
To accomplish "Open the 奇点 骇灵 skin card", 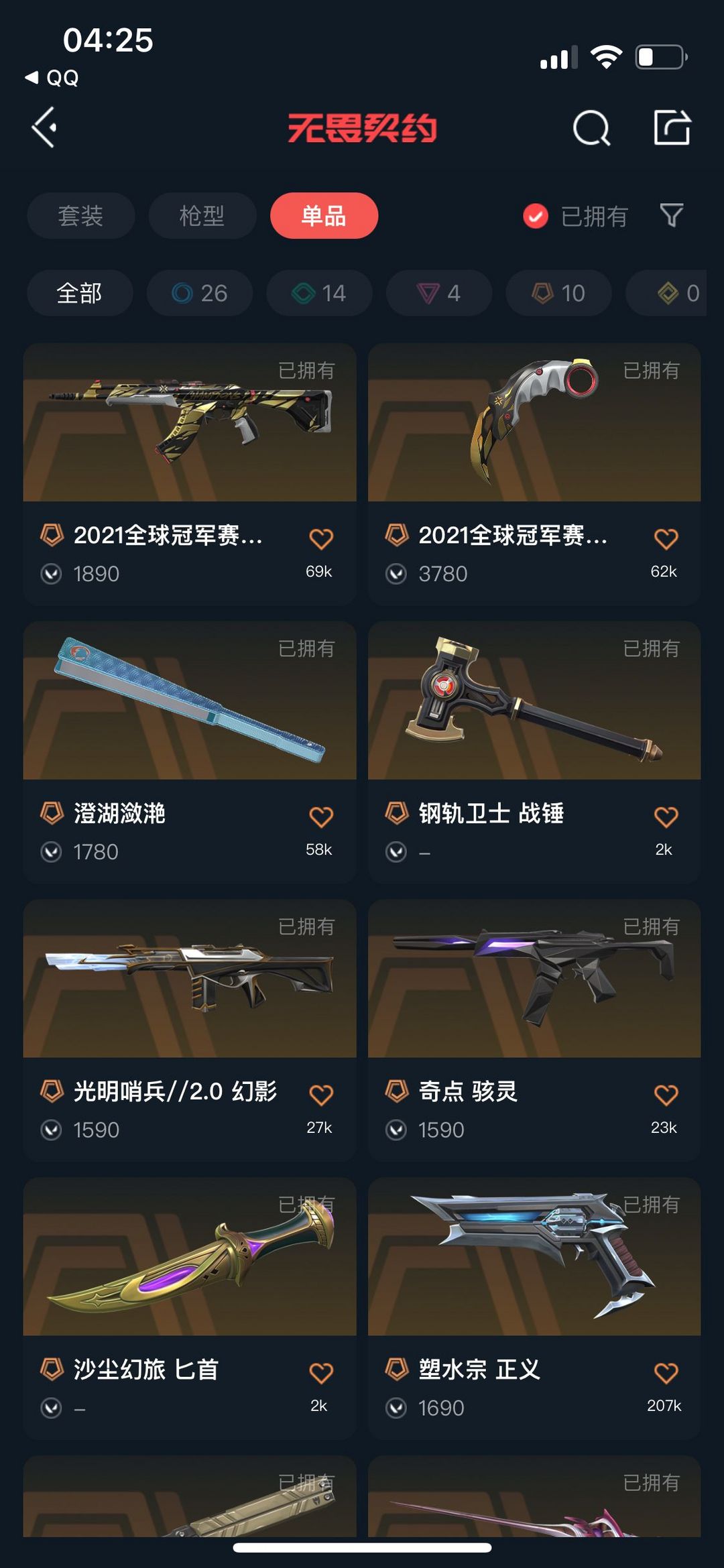I will [534, 1030].
